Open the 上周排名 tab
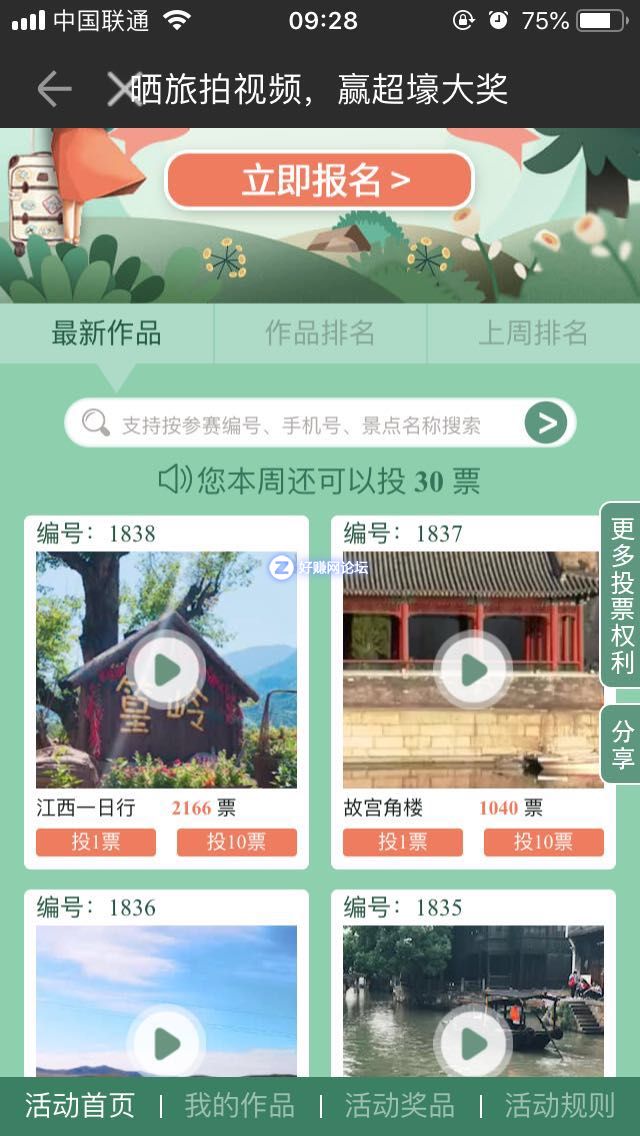 point(533,334)
